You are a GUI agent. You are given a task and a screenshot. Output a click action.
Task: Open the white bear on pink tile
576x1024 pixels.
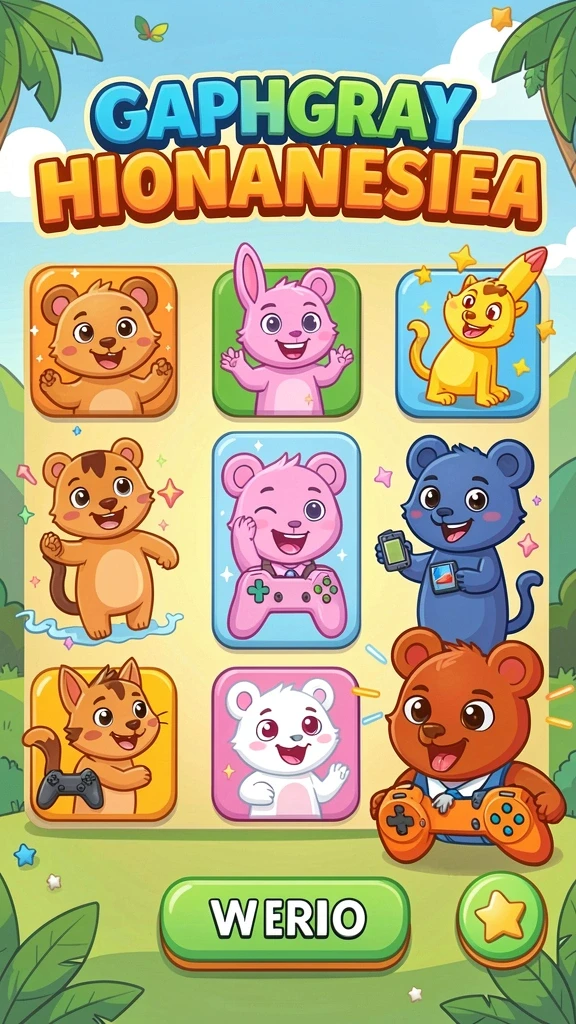pos(286,743)
